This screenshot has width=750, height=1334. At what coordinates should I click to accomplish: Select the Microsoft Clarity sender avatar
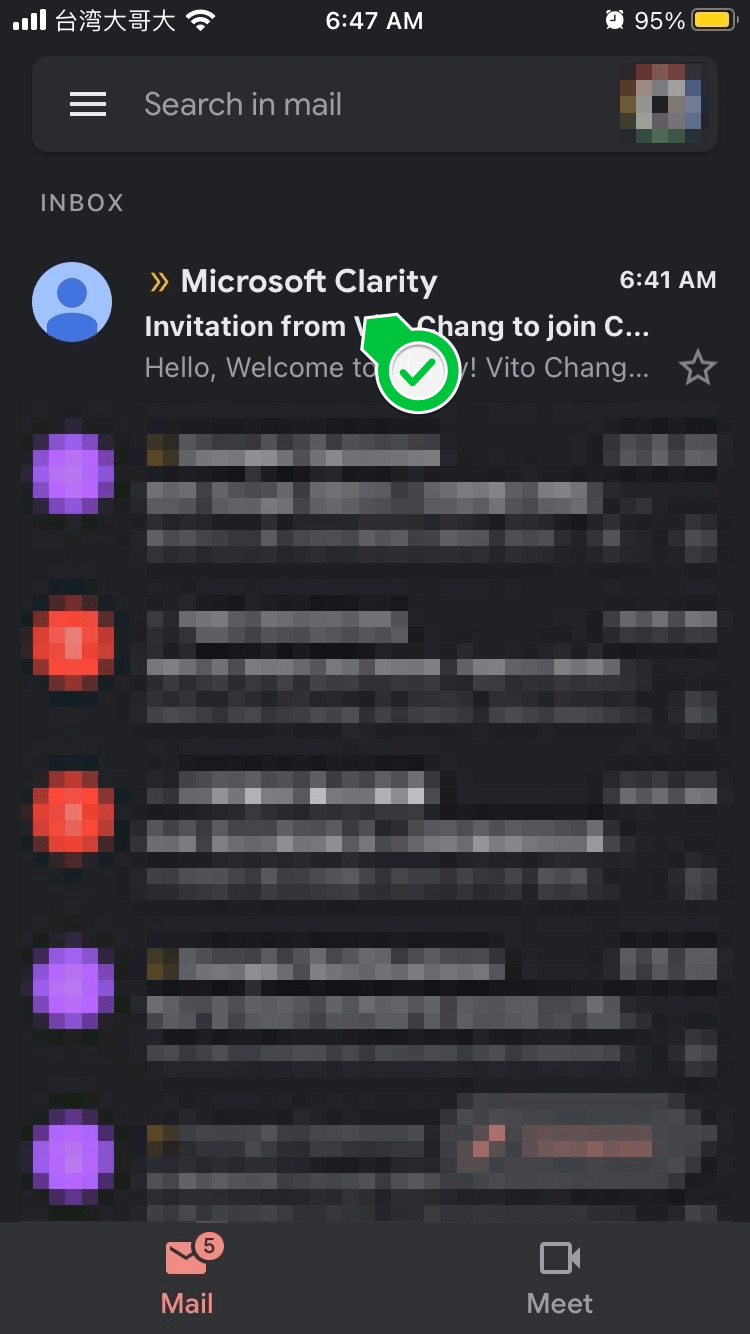pyautogui.click(x=72, y=302)
